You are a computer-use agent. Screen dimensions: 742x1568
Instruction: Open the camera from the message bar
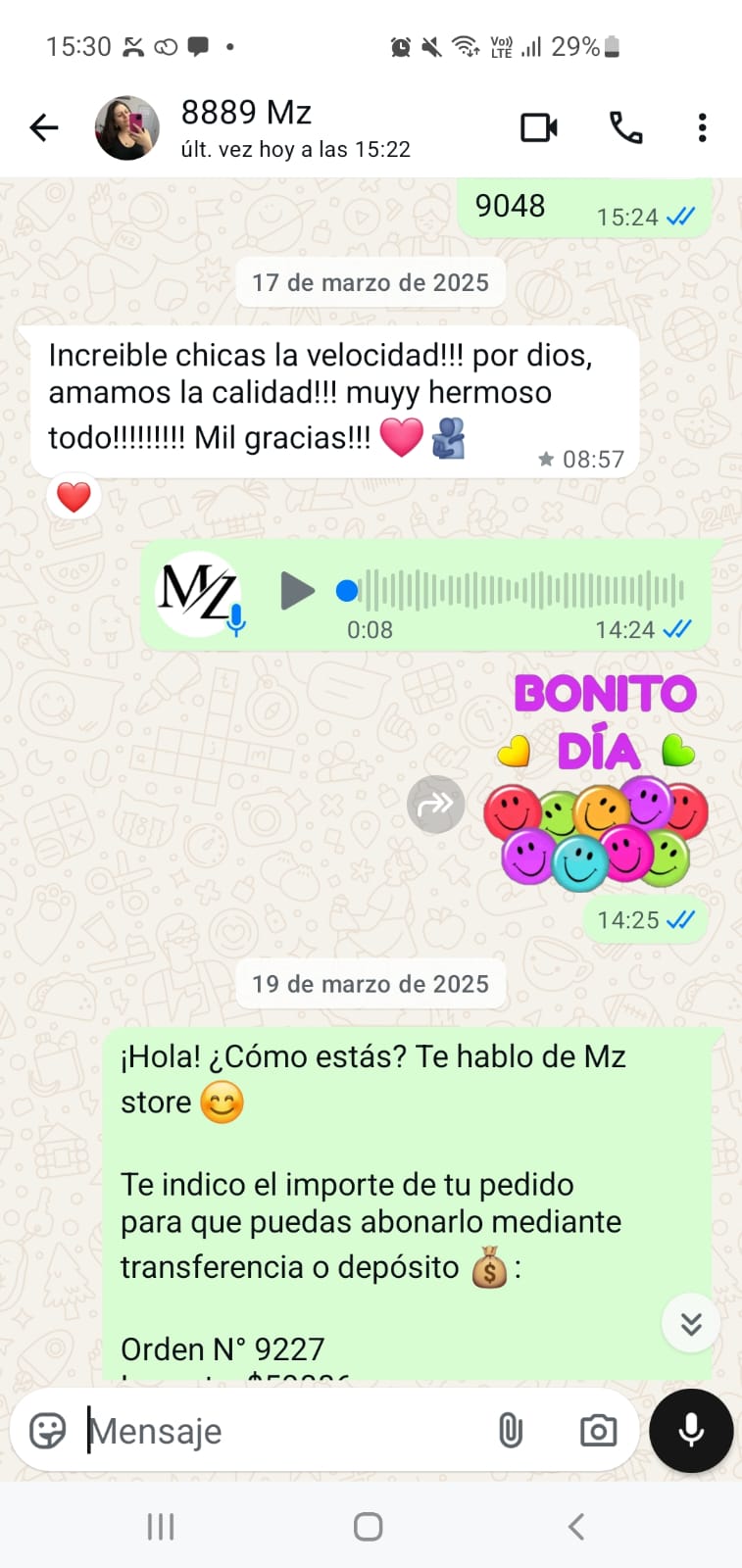[598, 1431]
